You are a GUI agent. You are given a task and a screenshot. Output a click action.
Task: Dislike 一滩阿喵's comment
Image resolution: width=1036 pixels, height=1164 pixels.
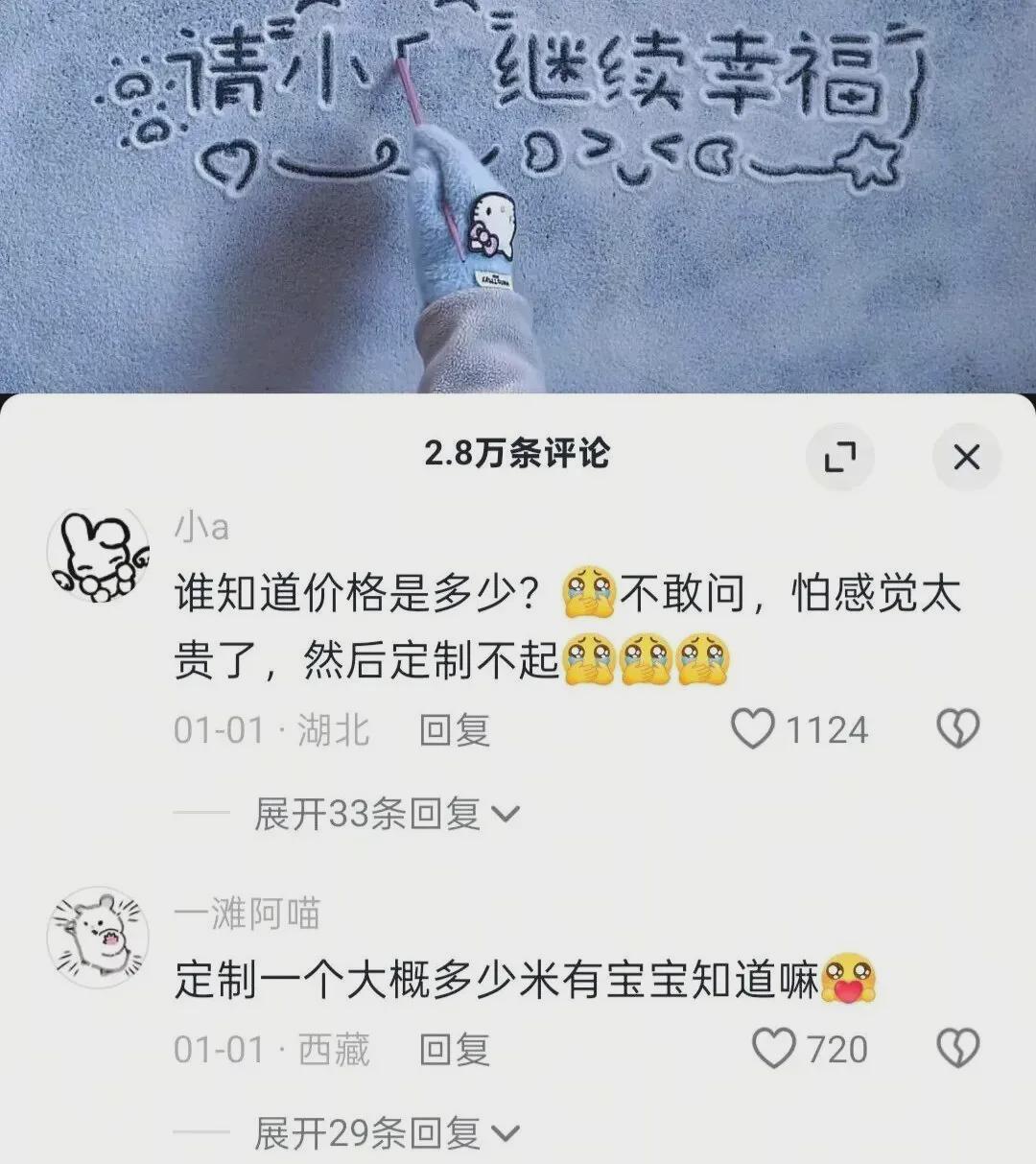tap(957, 1049)
